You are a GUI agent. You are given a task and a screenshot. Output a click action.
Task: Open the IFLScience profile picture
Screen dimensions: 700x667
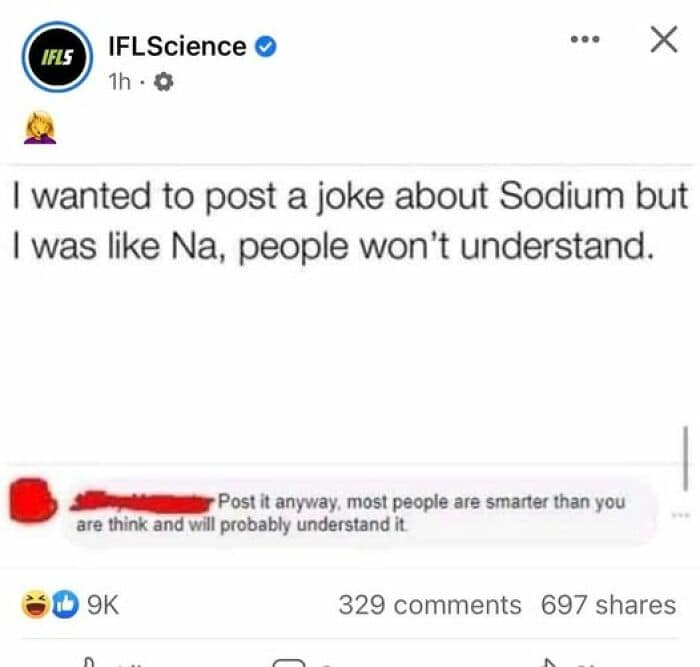point(57,59)
